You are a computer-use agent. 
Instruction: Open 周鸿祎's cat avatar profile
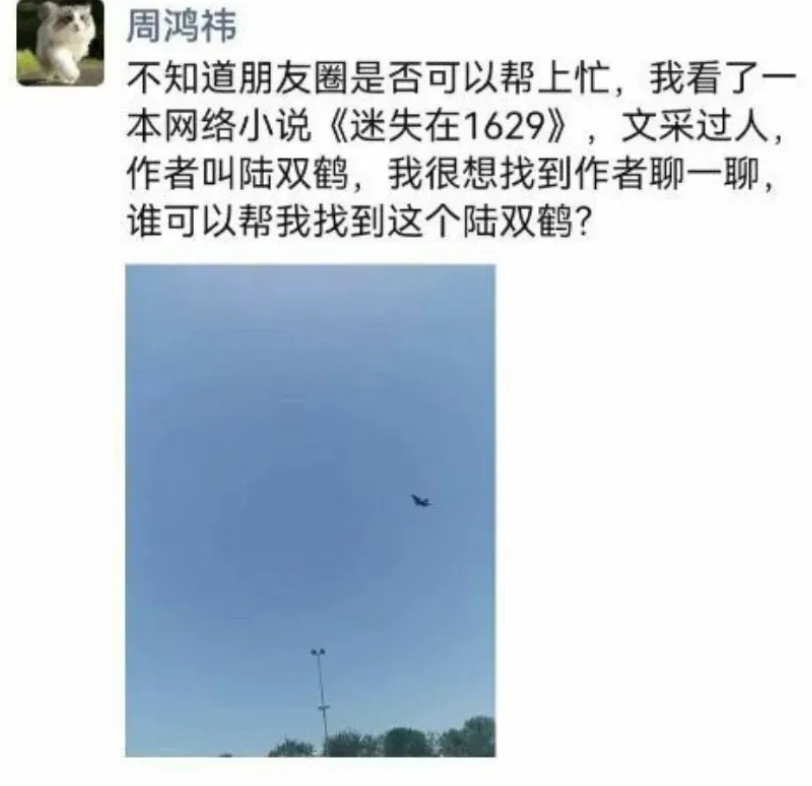[60, 44]
